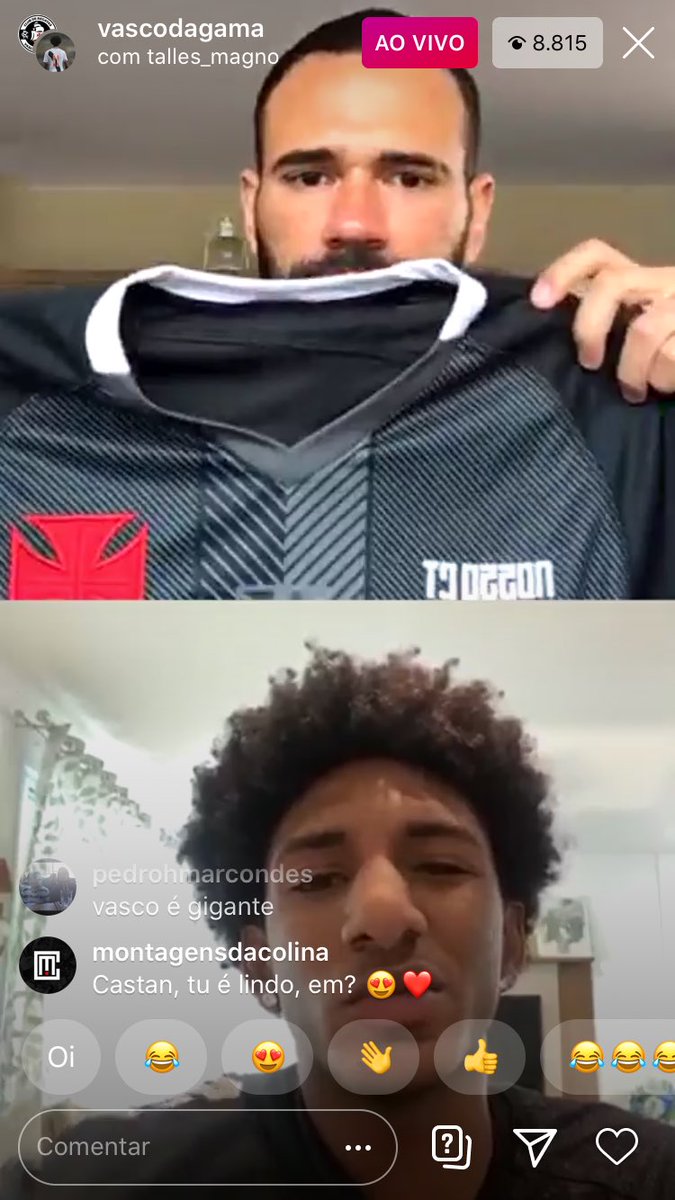Close the live video
675x1200 pixels.
[638, 43]
